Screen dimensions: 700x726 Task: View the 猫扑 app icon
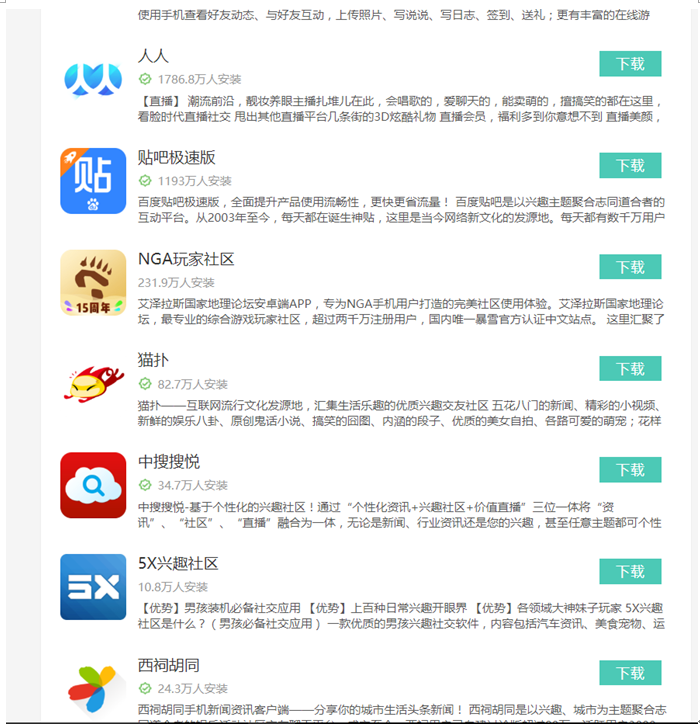[x=93, y=384]
